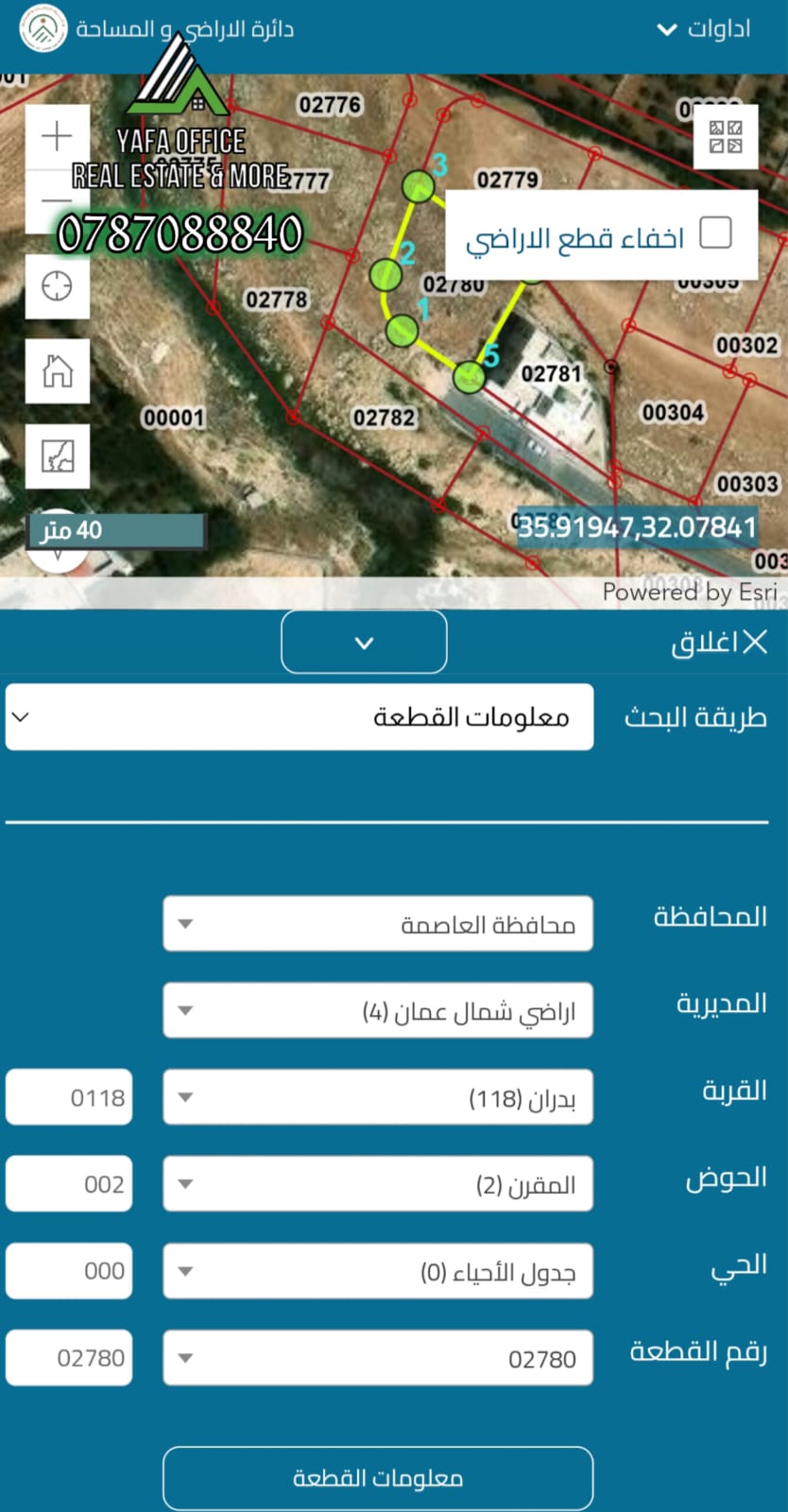Open the المديرية dropdown
This screenshot has width=788, height=1512.
[378, 1010]
